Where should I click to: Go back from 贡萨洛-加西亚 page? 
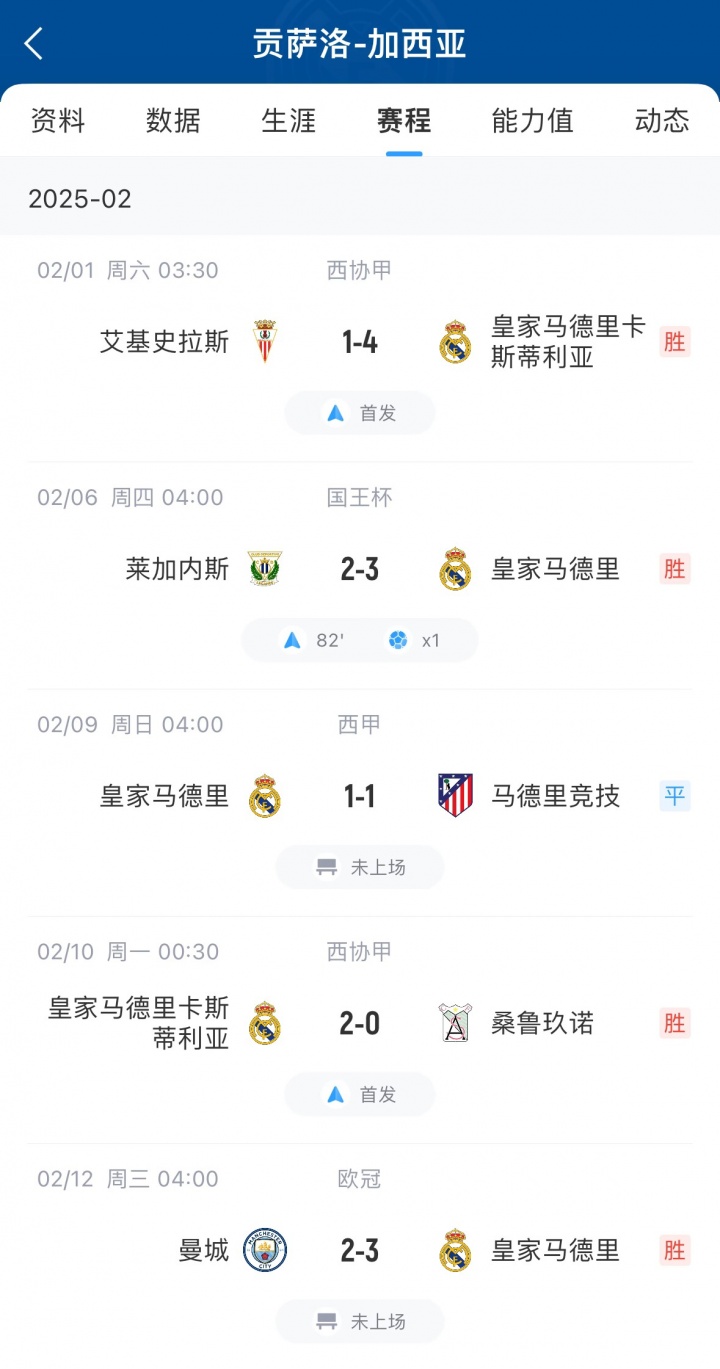[x=34, y=44]
